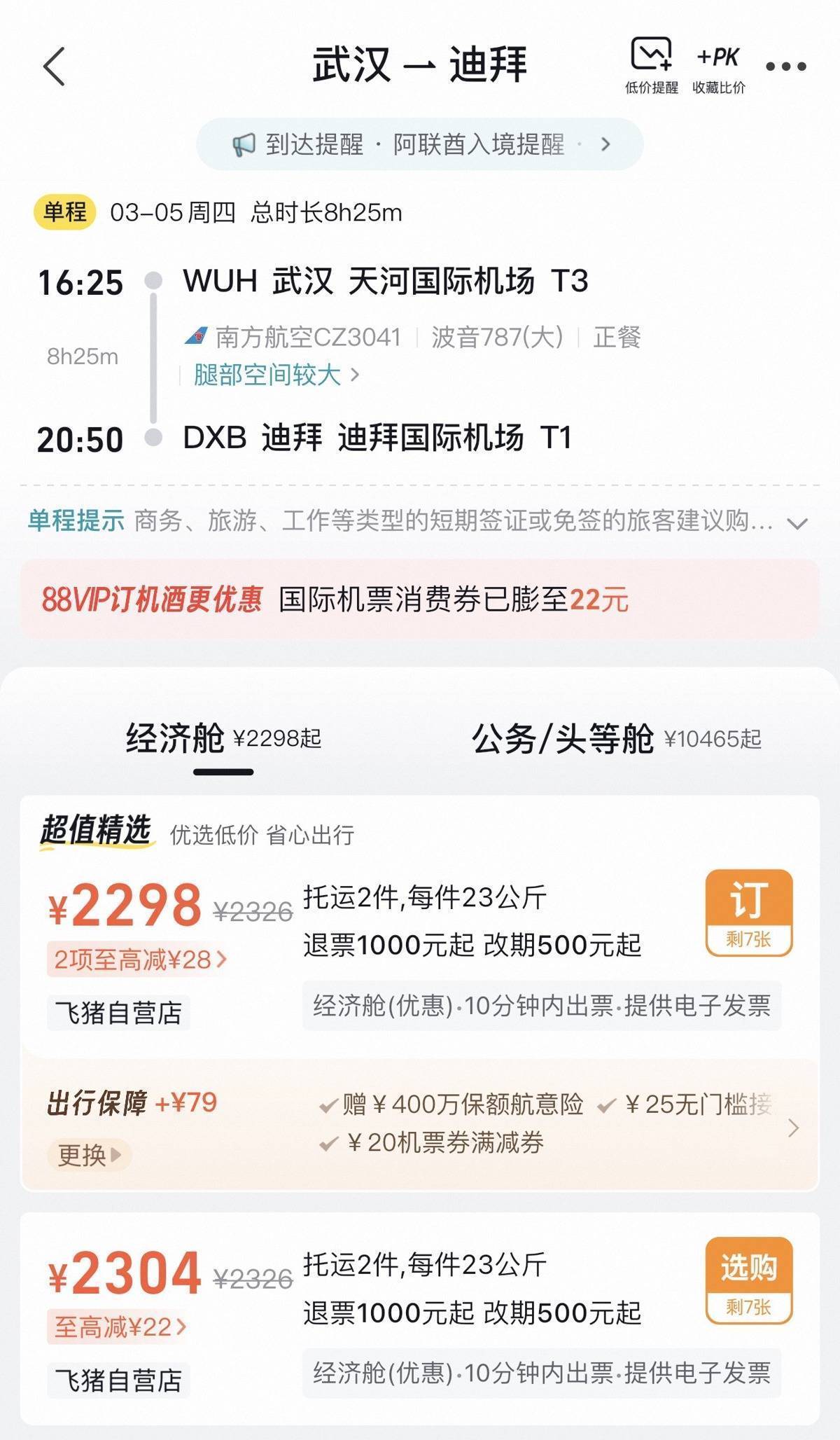This screenshot has height=1440, width=840.
Task: Open the arrival and UAE entry reminder banner
Action: (x=420, y=144)
